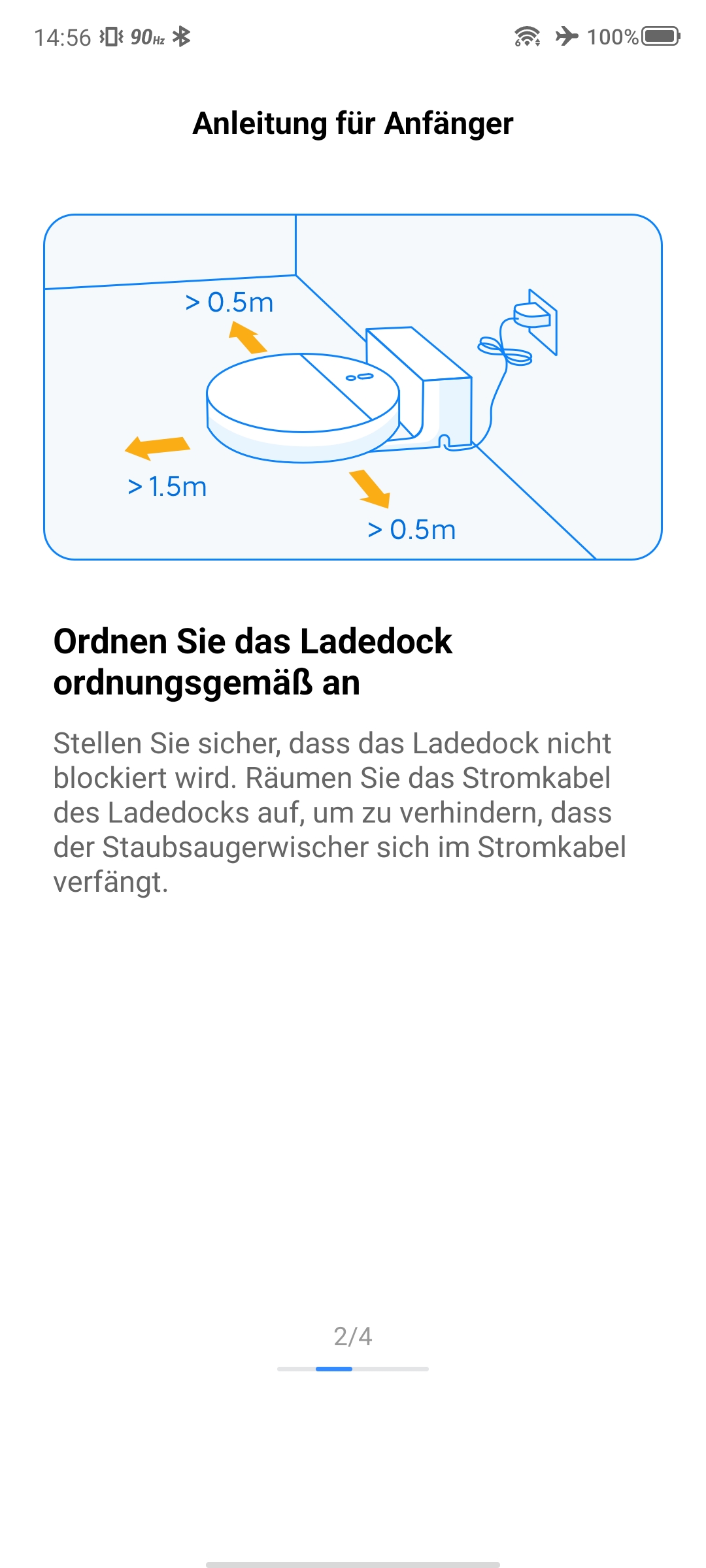
Task: Tap the 2/4 page progress indicator bar
Action: [353, 1368]
